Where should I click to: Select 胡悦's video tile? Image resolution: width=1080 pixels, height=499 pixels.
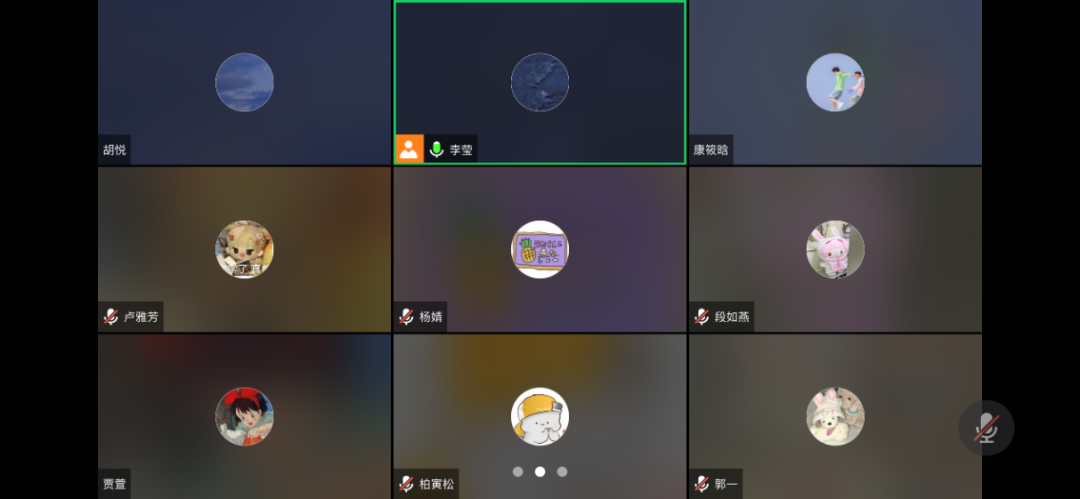click(244, 83)
